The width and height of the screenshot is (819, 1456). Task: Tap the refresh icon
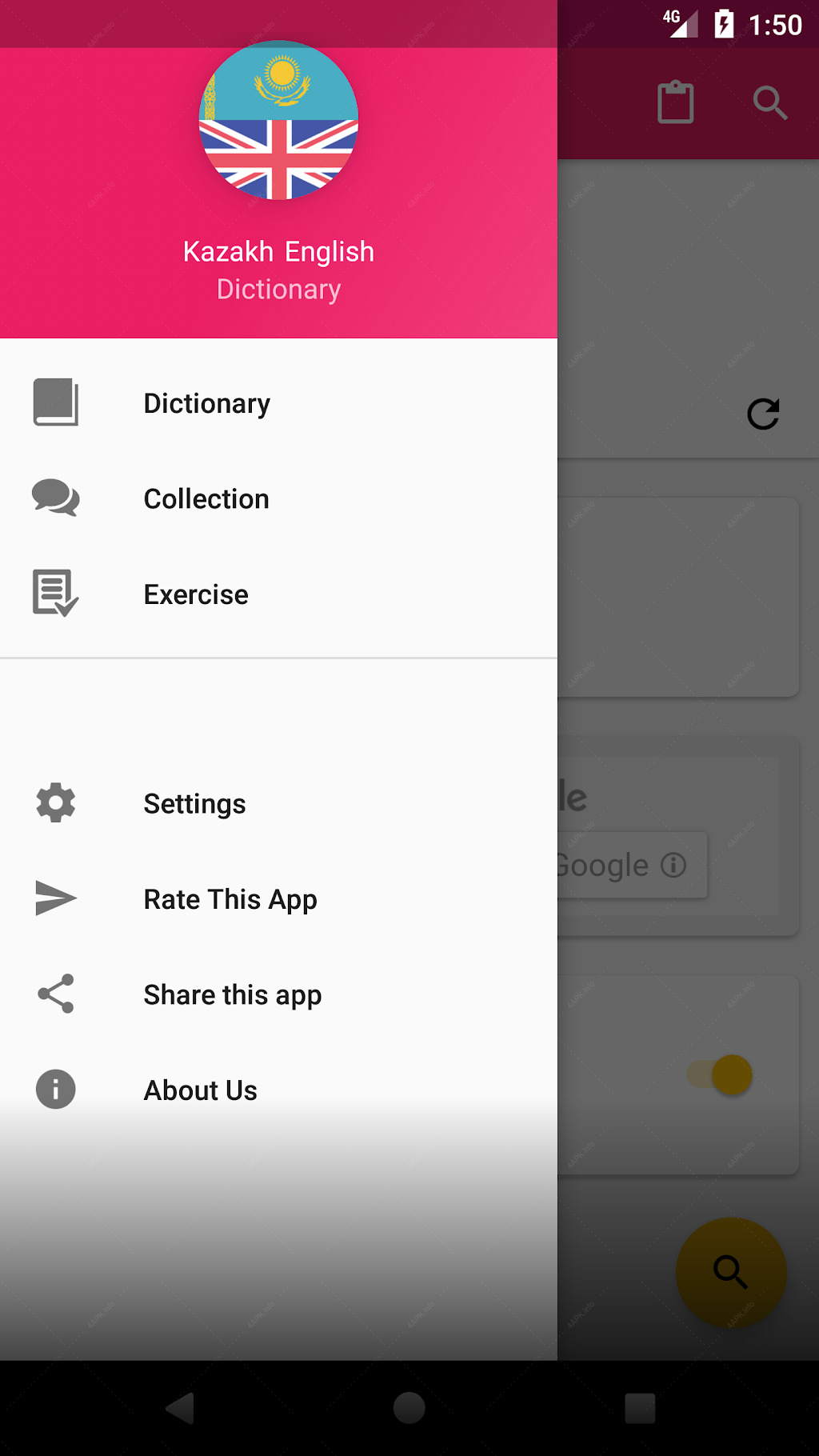(763, 414)
